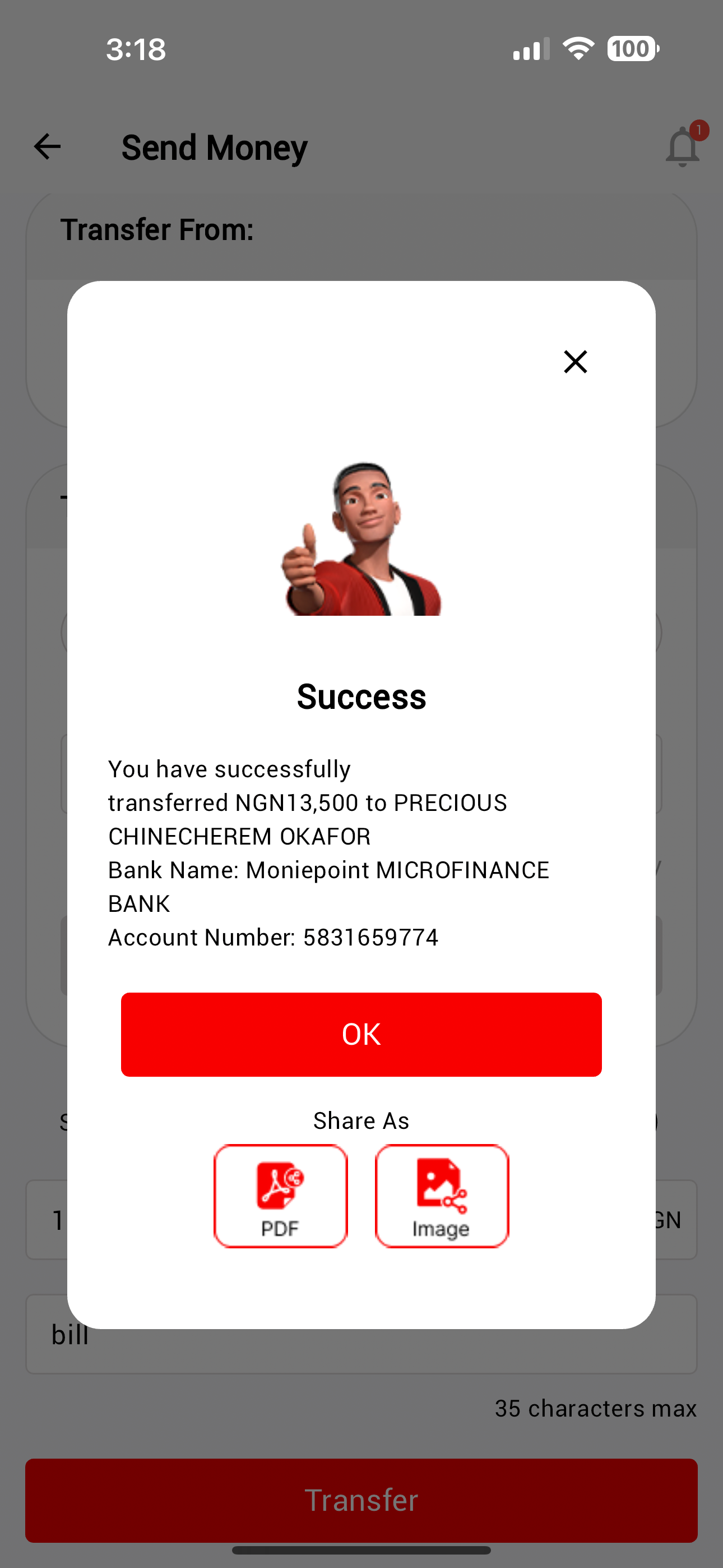
Task: Tap the red Transfer button
Action: pos(361,1500)
